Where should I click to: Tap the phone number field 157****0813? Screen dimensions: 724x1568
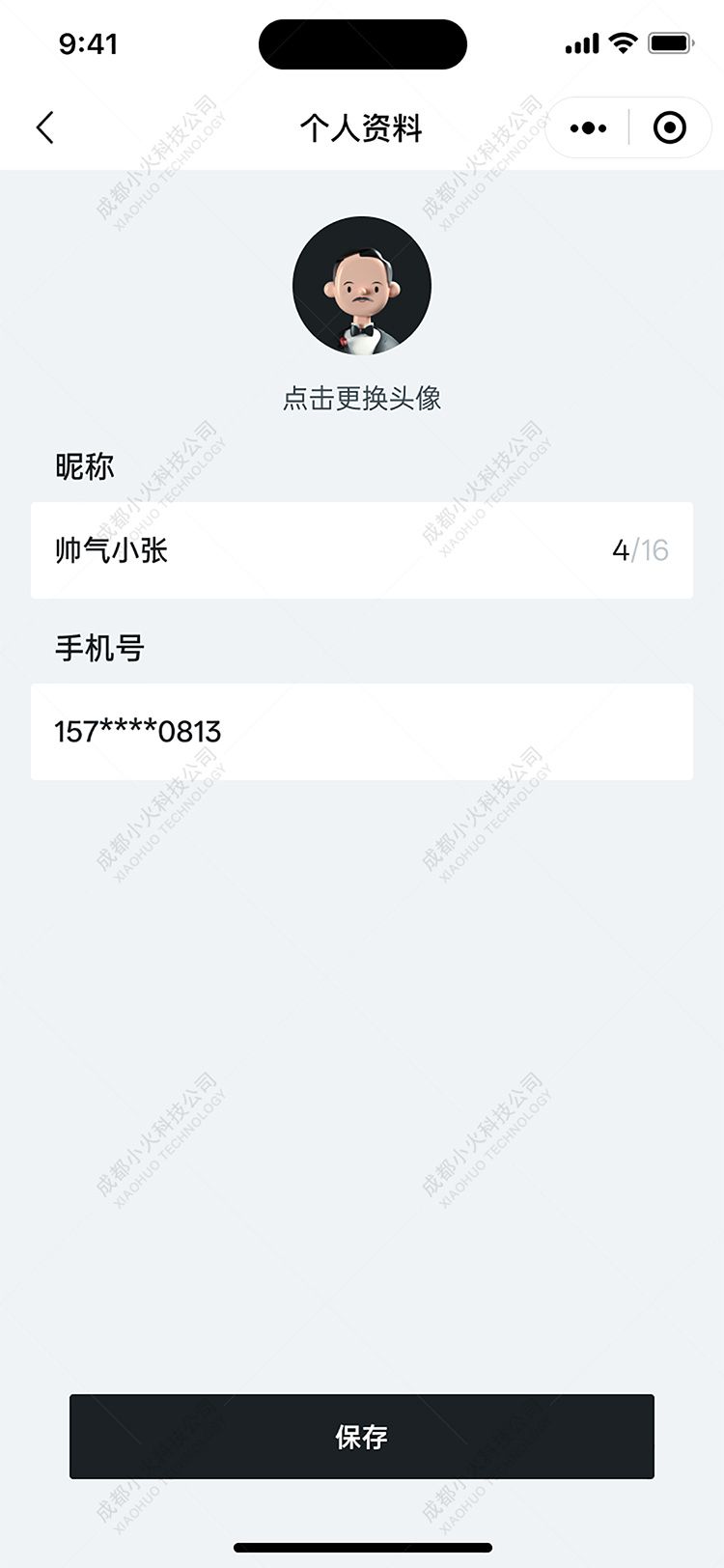click(361, 732)
